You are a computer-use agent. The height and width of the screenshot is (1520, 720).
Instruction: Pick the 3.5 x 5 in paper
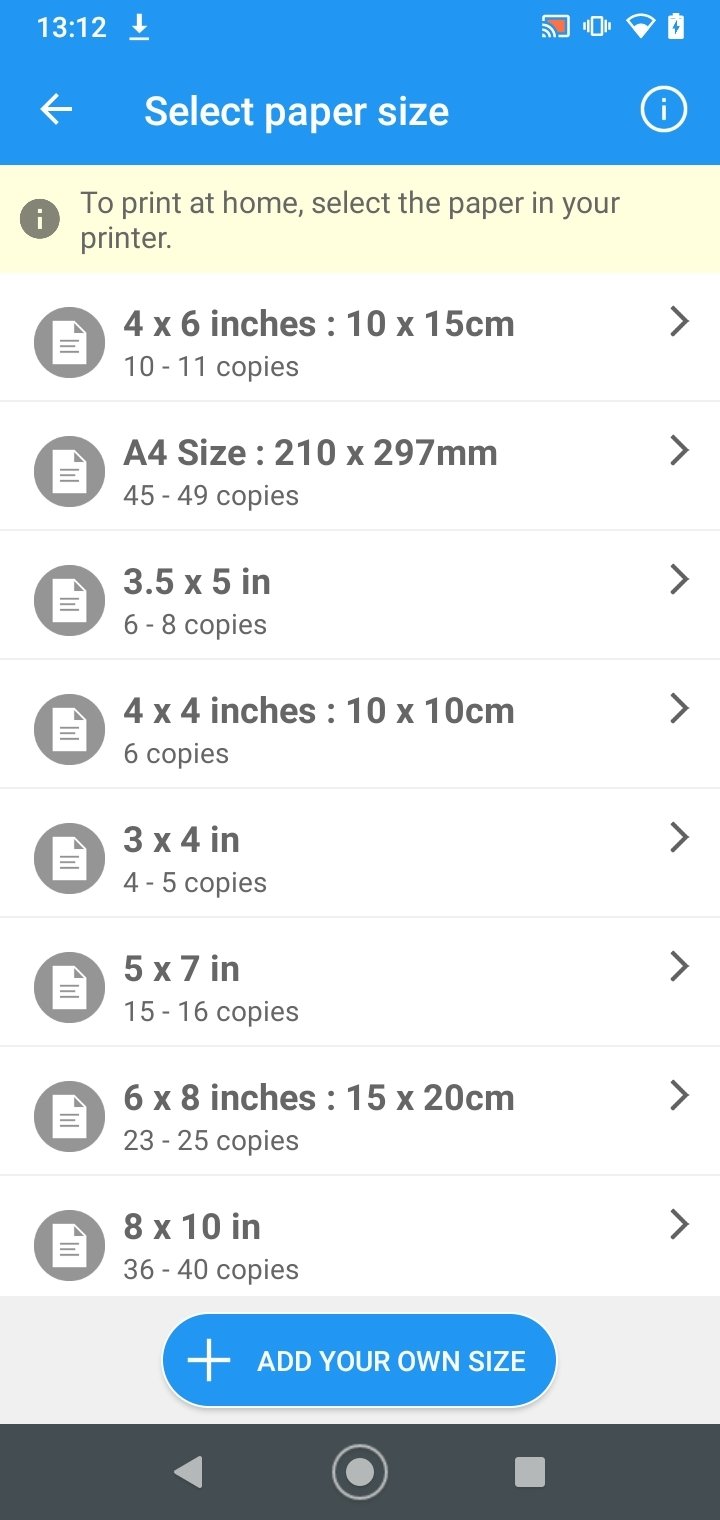click(x=360, y=596)
